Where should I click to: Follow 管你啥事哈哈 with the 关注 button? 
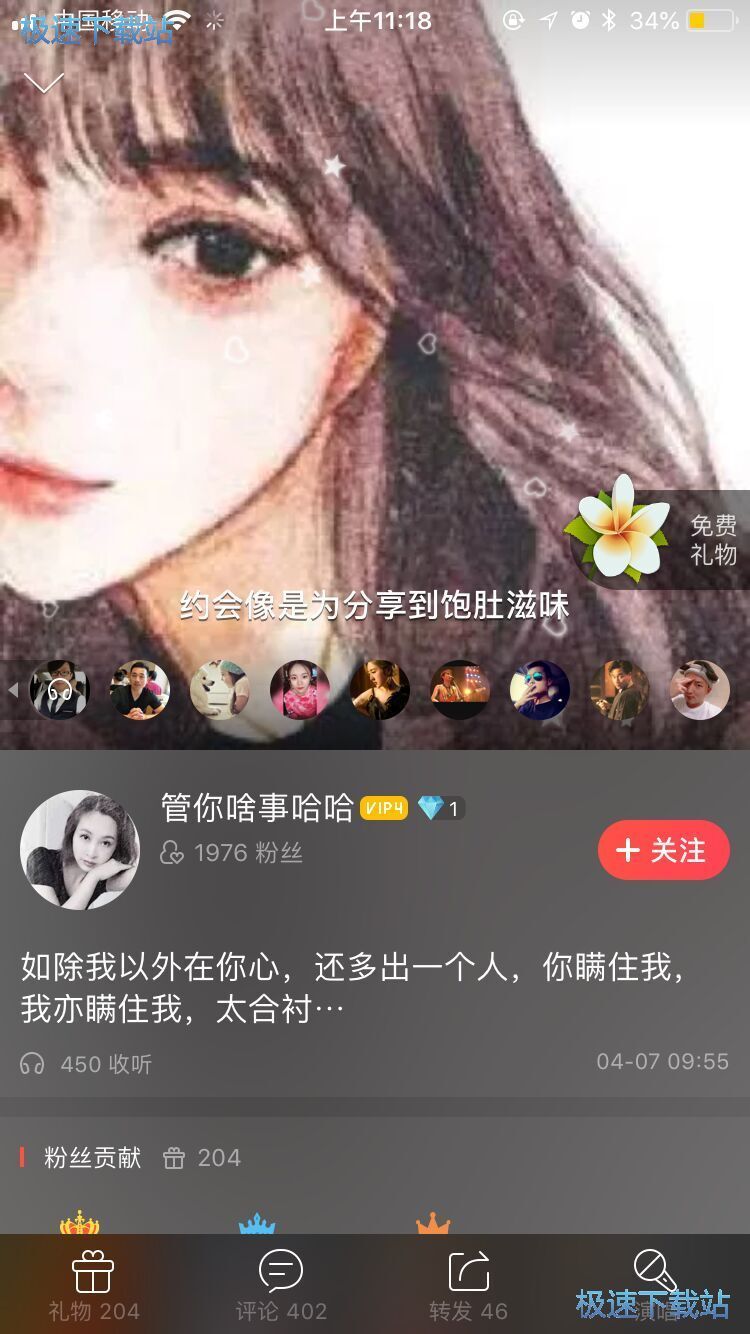click(663, 850)
